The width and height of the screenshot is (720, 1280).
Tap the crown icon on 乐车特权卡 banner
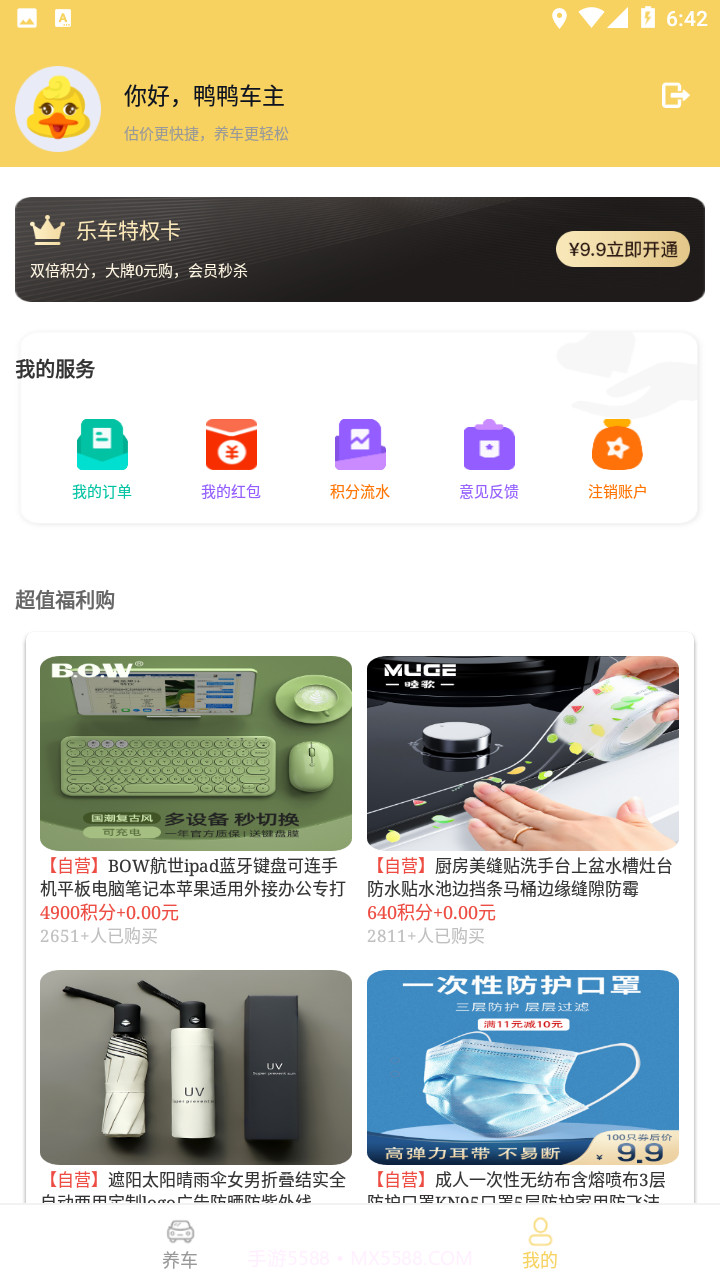tap(45, 230)
